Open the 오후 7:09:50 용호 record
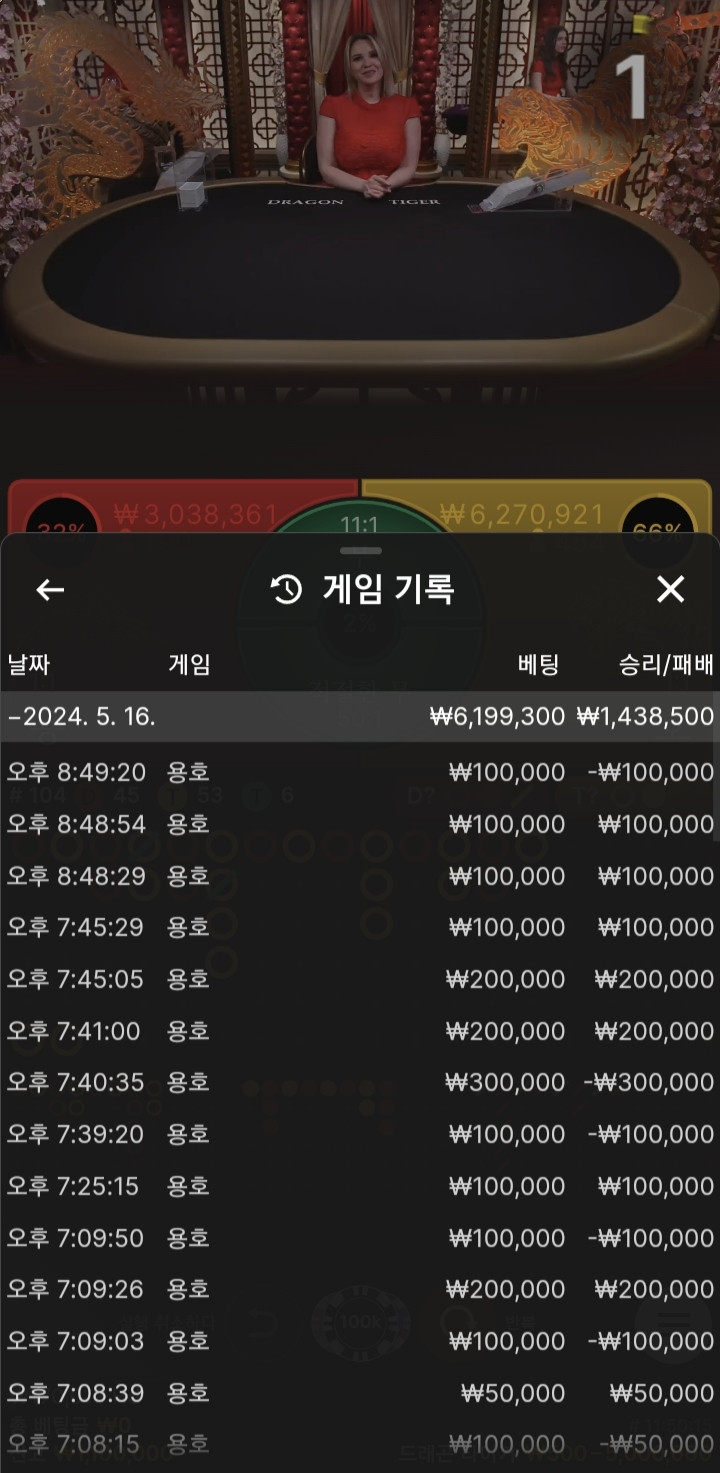Viewport: 720px width, 1473px height. tap(360, 1238)
